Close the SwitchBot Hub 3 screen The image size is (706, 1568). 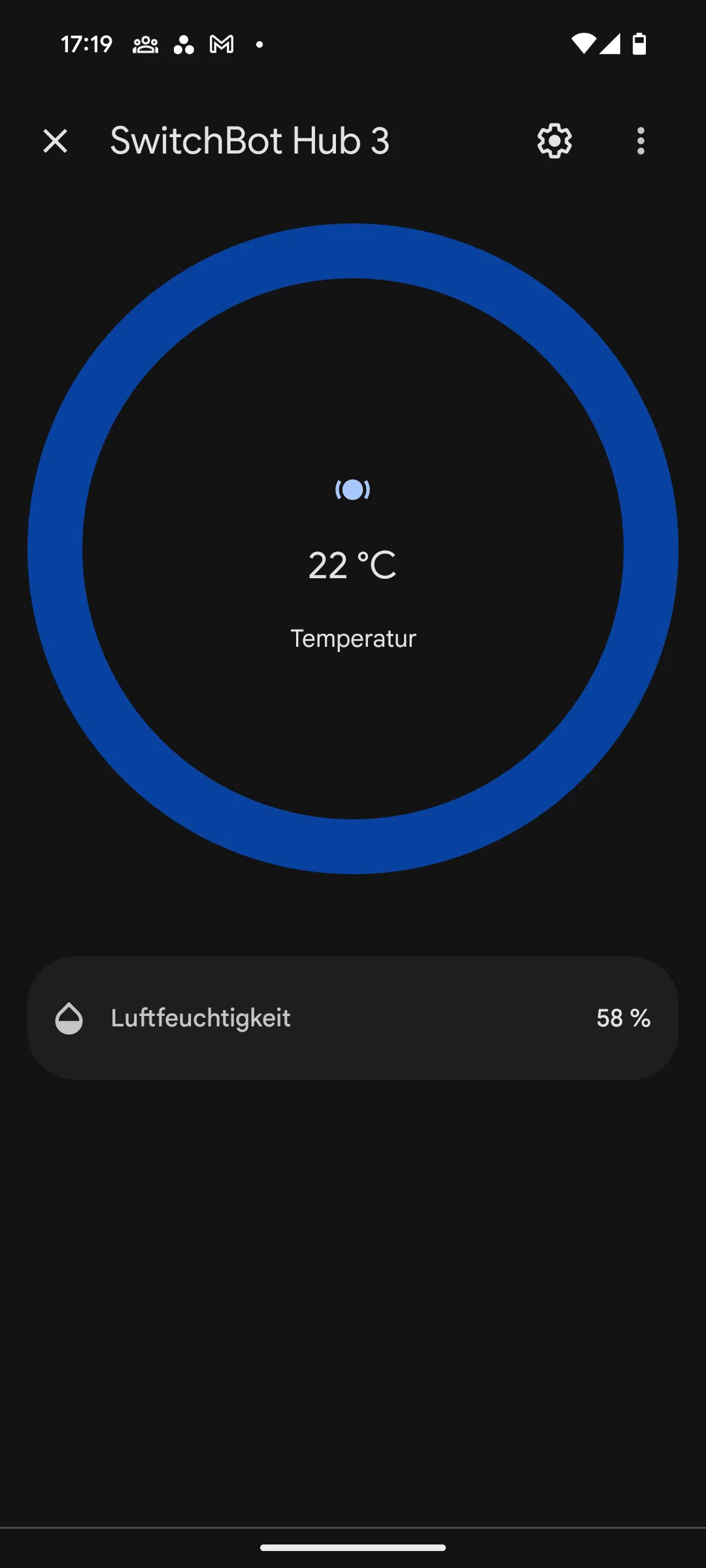coord(55,141)
